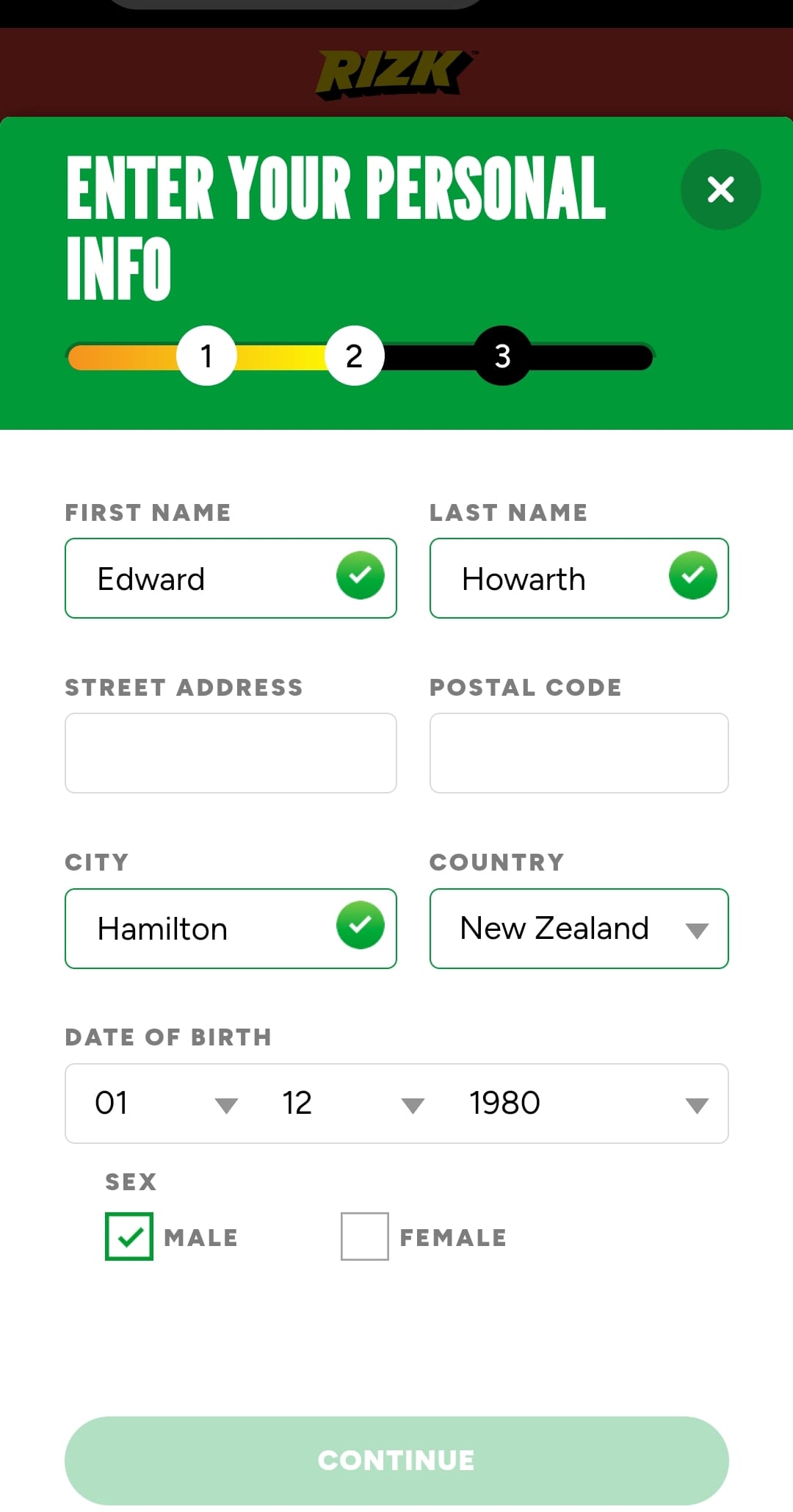This screenshot has width=793, height=1512.
Task: Edit the First Name field
Action: tap(213, 579)
